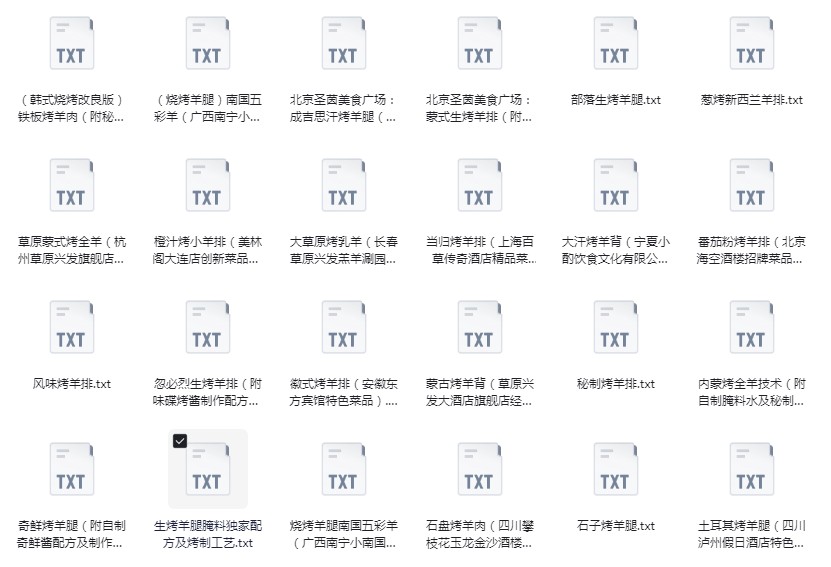
Task: Open 部落生烤羊腿.txt file
Action: point(615,45)
